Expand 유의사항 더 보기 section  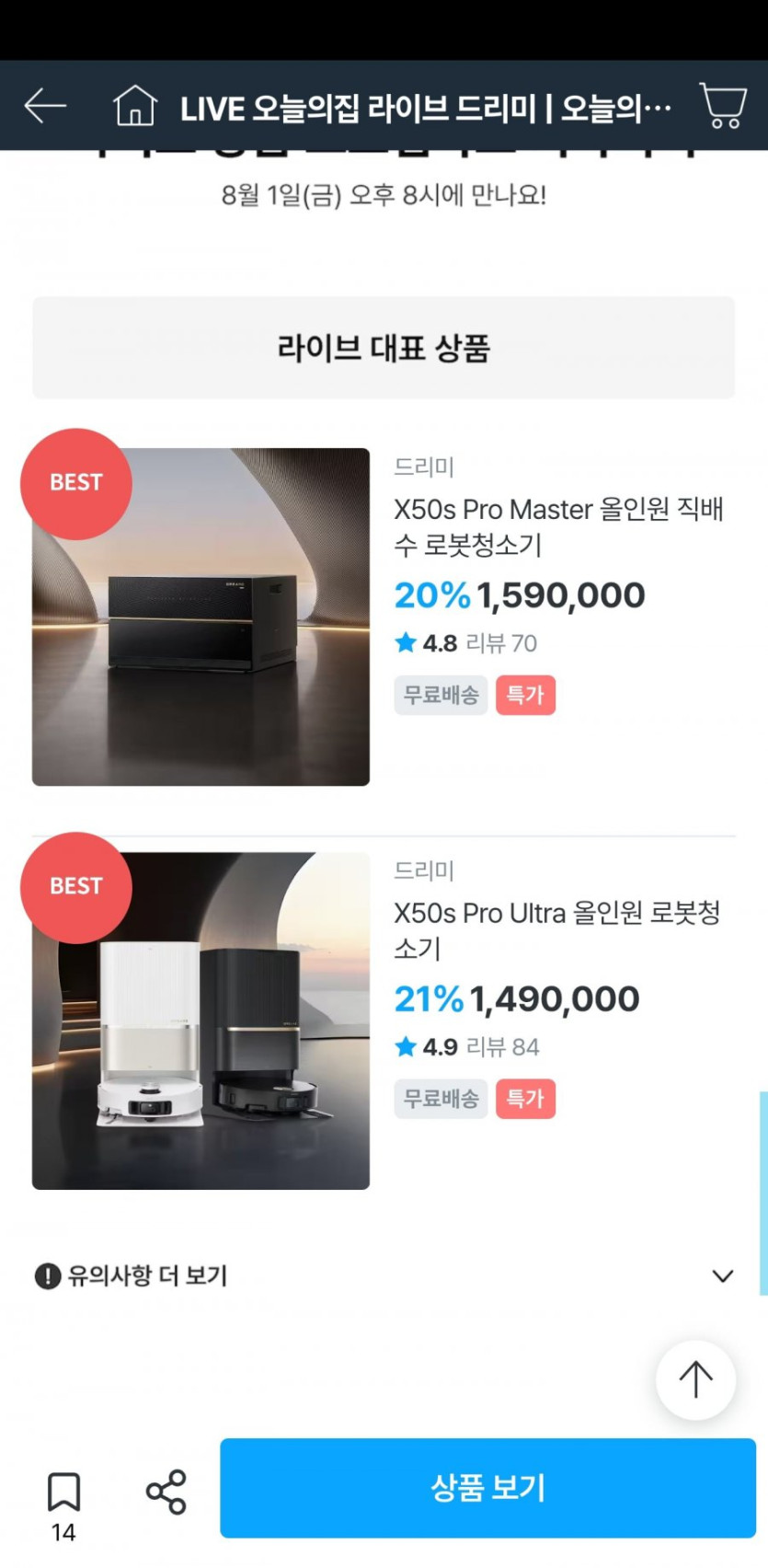coord(383,1275)
